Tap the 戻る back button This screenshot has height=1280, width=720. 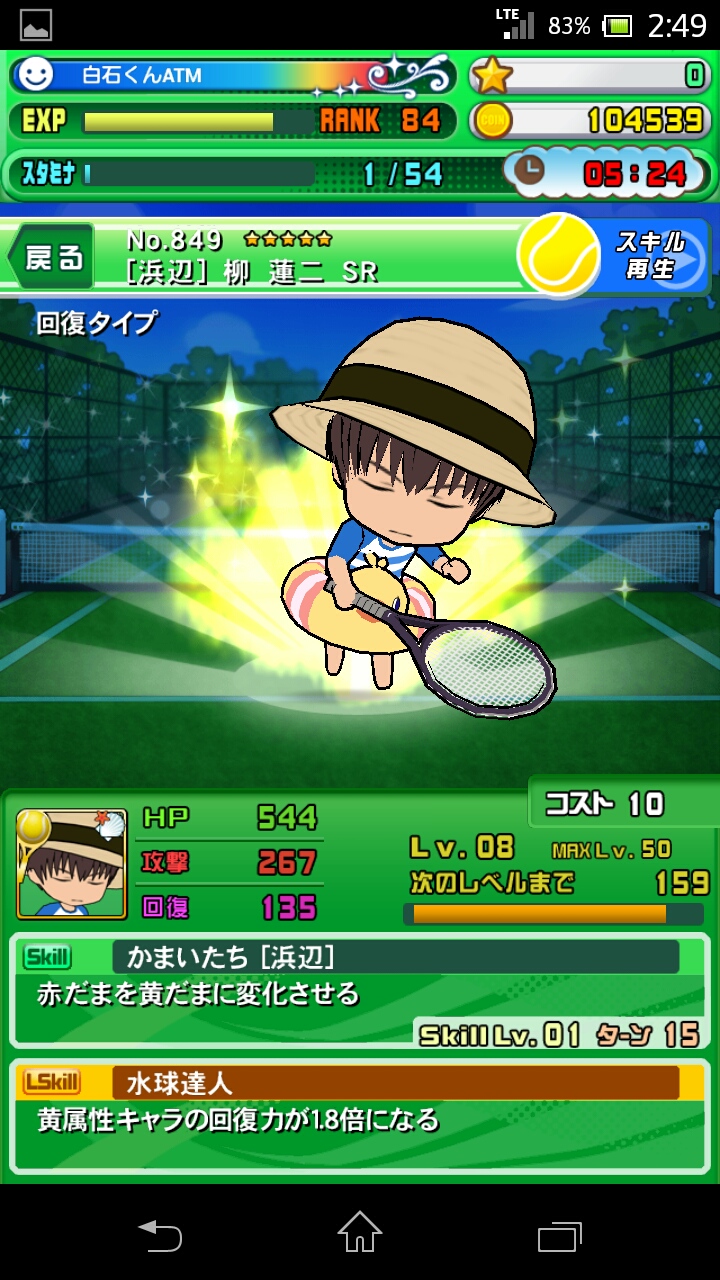pyautogui.click(x=52, y=258)
